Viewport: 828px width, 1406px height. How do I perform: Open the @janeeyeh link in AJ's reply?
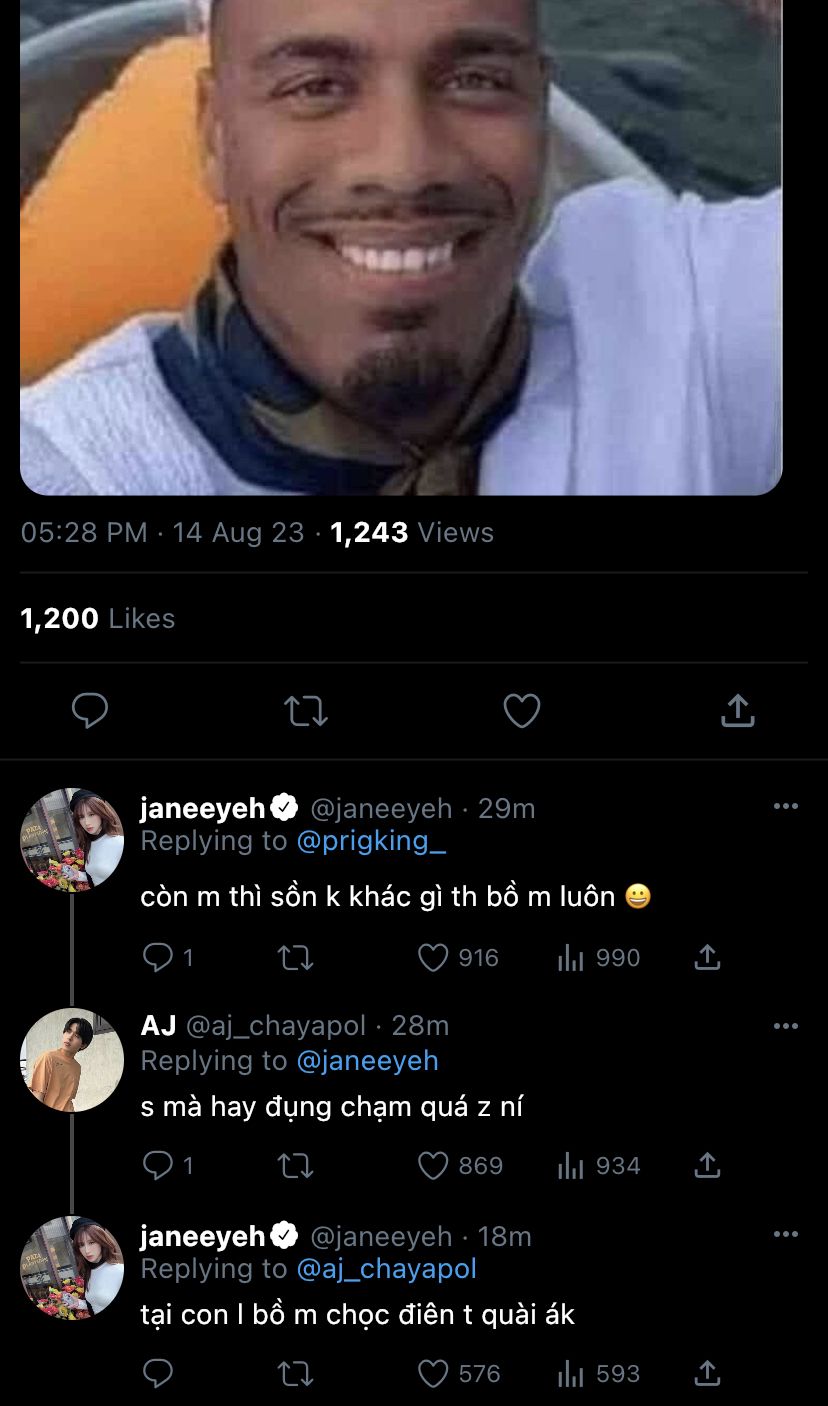367,1060
